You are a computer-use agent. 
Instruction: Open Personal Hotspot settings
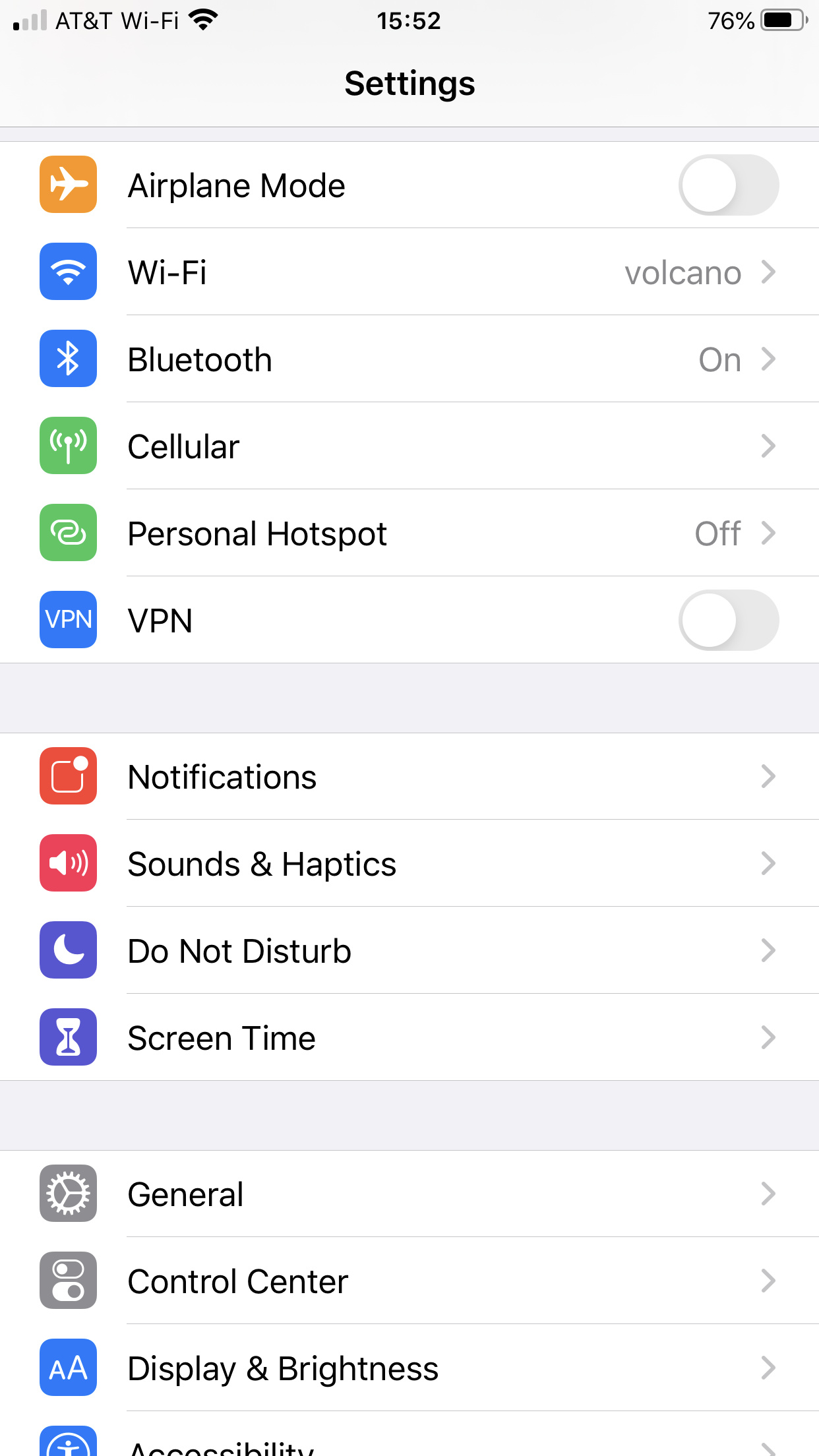[x=409, y=533]
